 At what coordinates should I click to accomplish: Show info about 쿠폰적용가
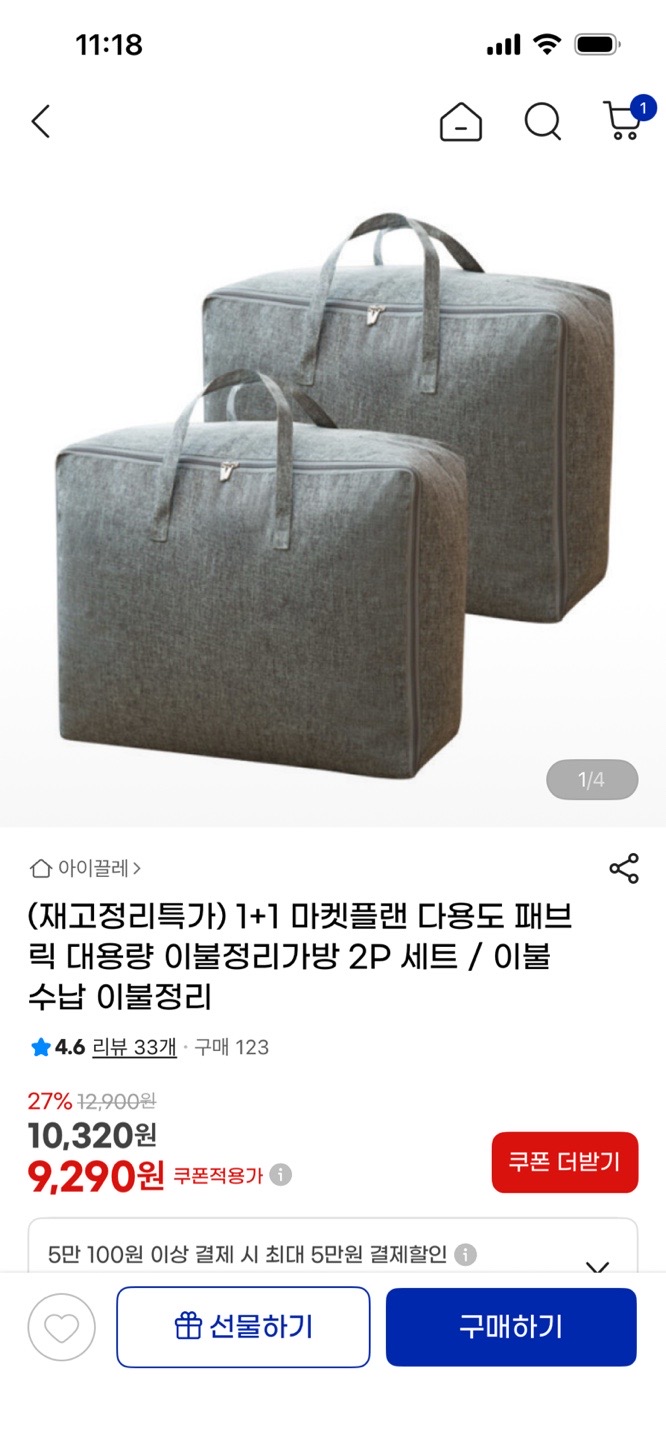click(x=281, y=1175)
